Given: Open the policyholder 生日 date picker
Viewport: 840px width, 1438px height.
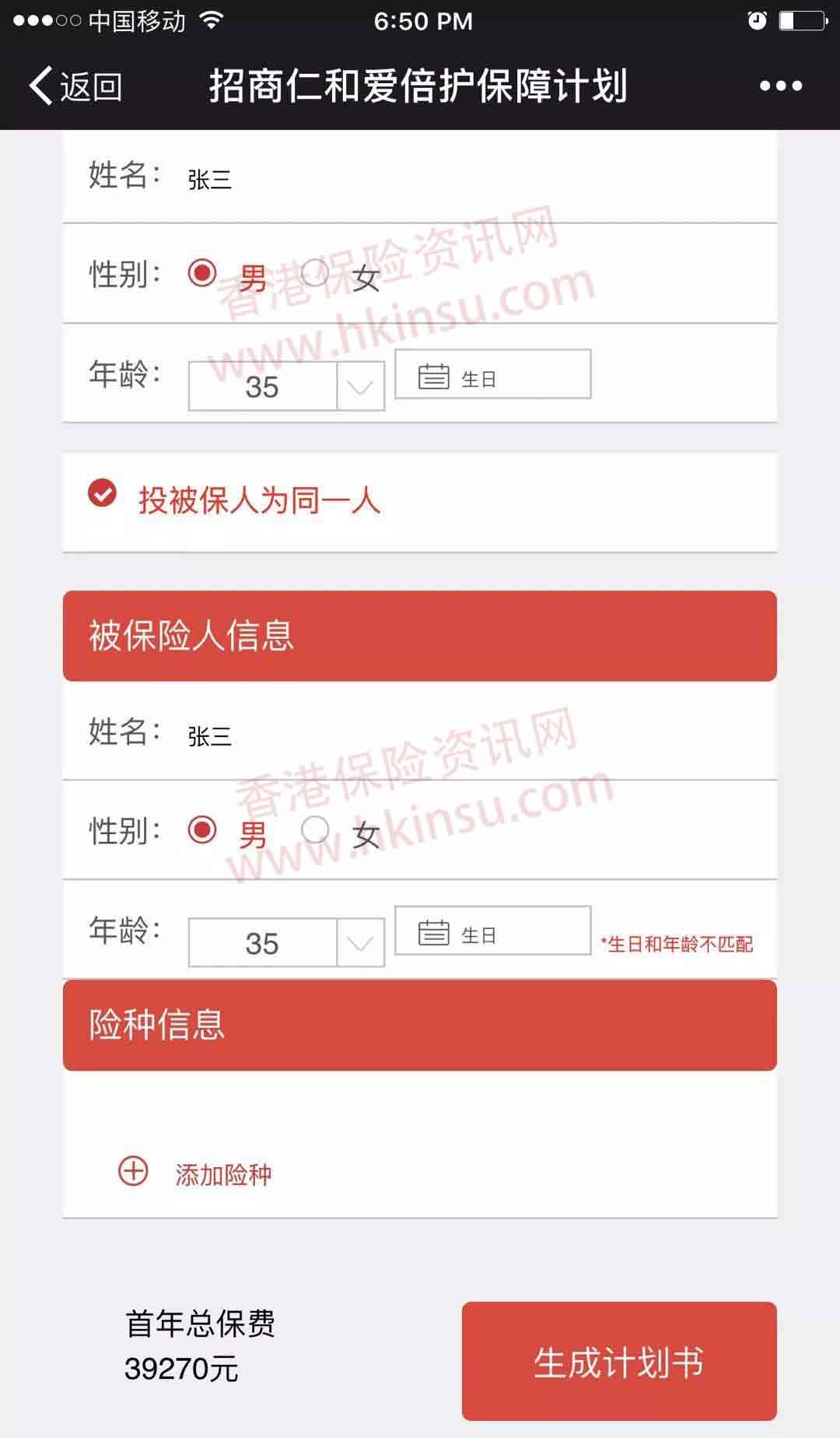Looking at the screenshot, I should (492, 375).
